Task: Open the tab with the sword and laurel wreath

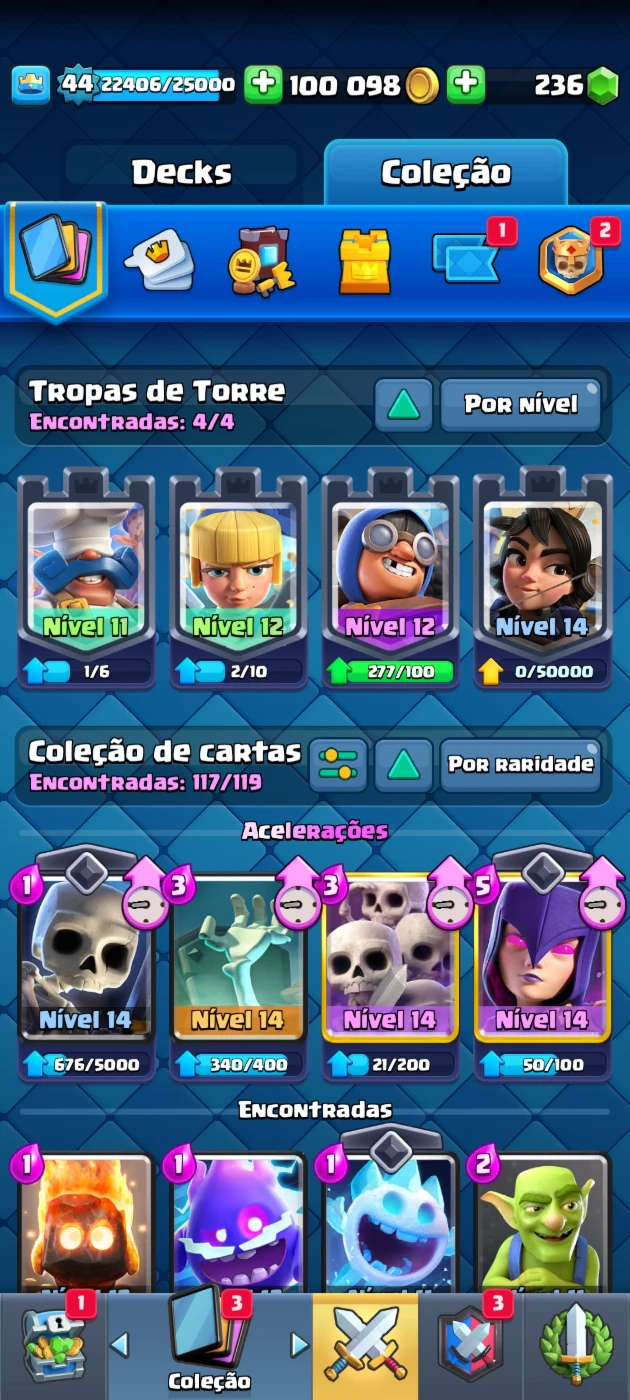Action: [577, 1346]
